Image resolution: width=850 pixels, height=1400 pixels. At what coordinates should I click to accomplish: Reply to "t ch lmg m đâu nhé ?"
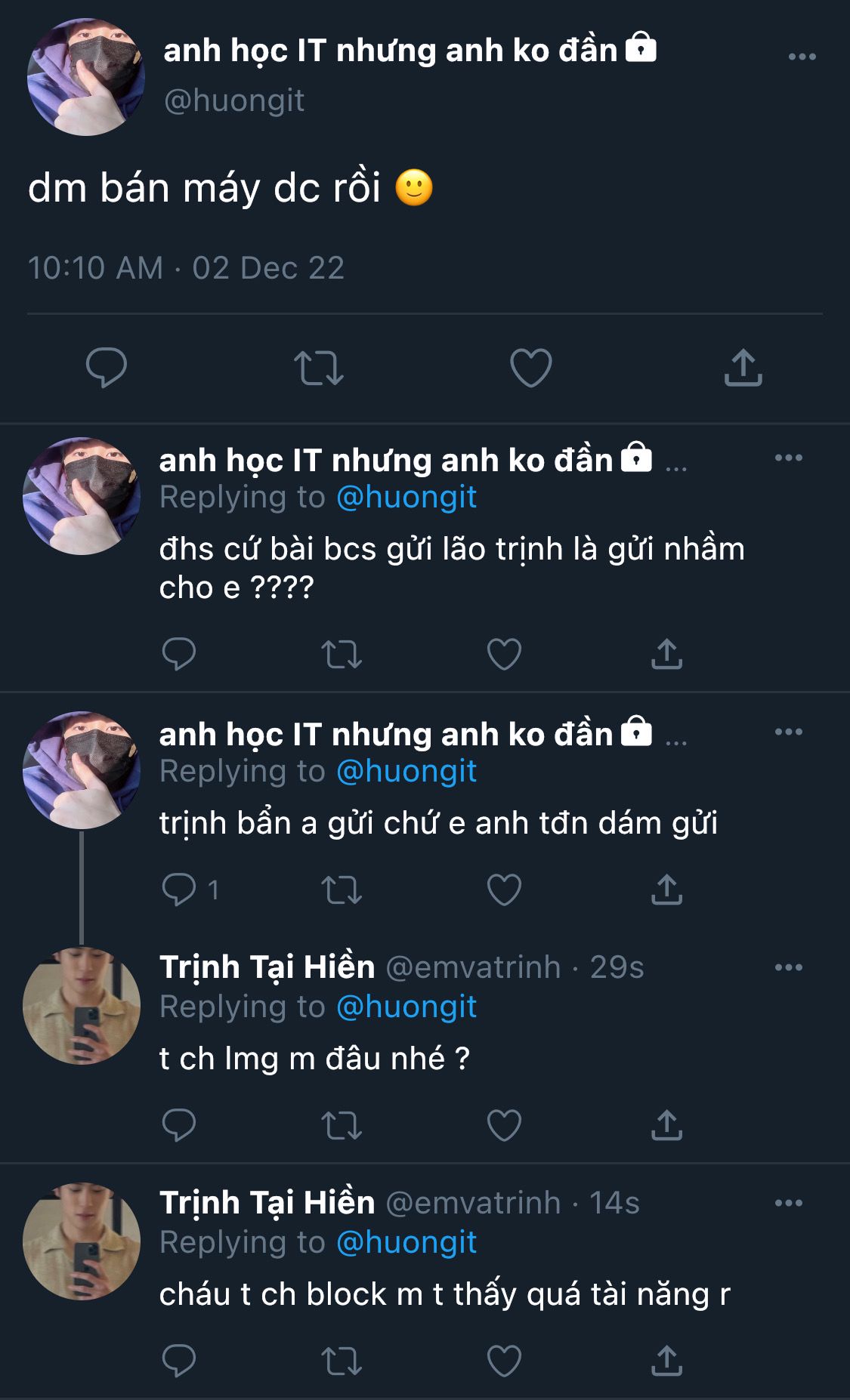click(x=179, y=1125)
